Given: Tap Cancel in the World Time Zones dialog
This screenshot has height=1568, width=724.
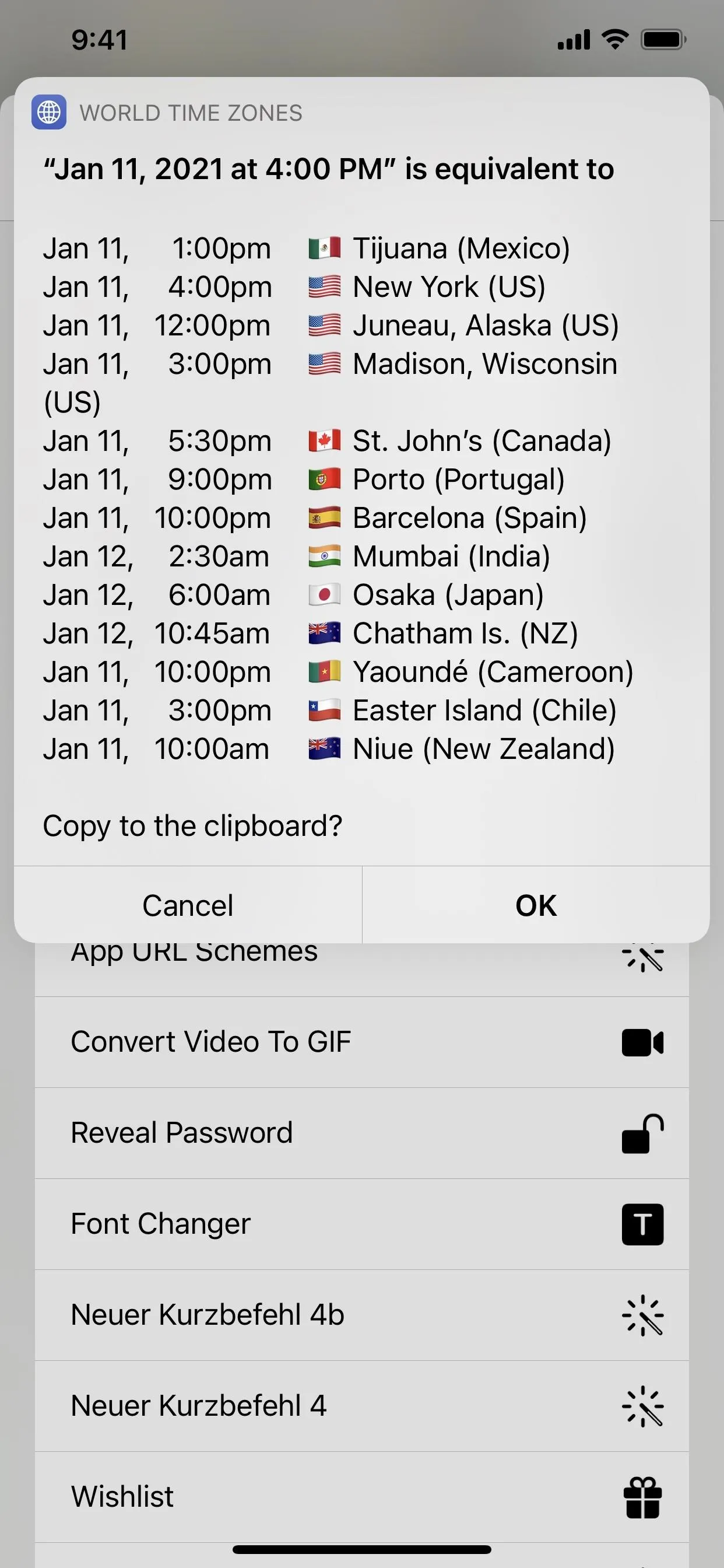Looking at the screenshot, I should [x=188, y=905].
